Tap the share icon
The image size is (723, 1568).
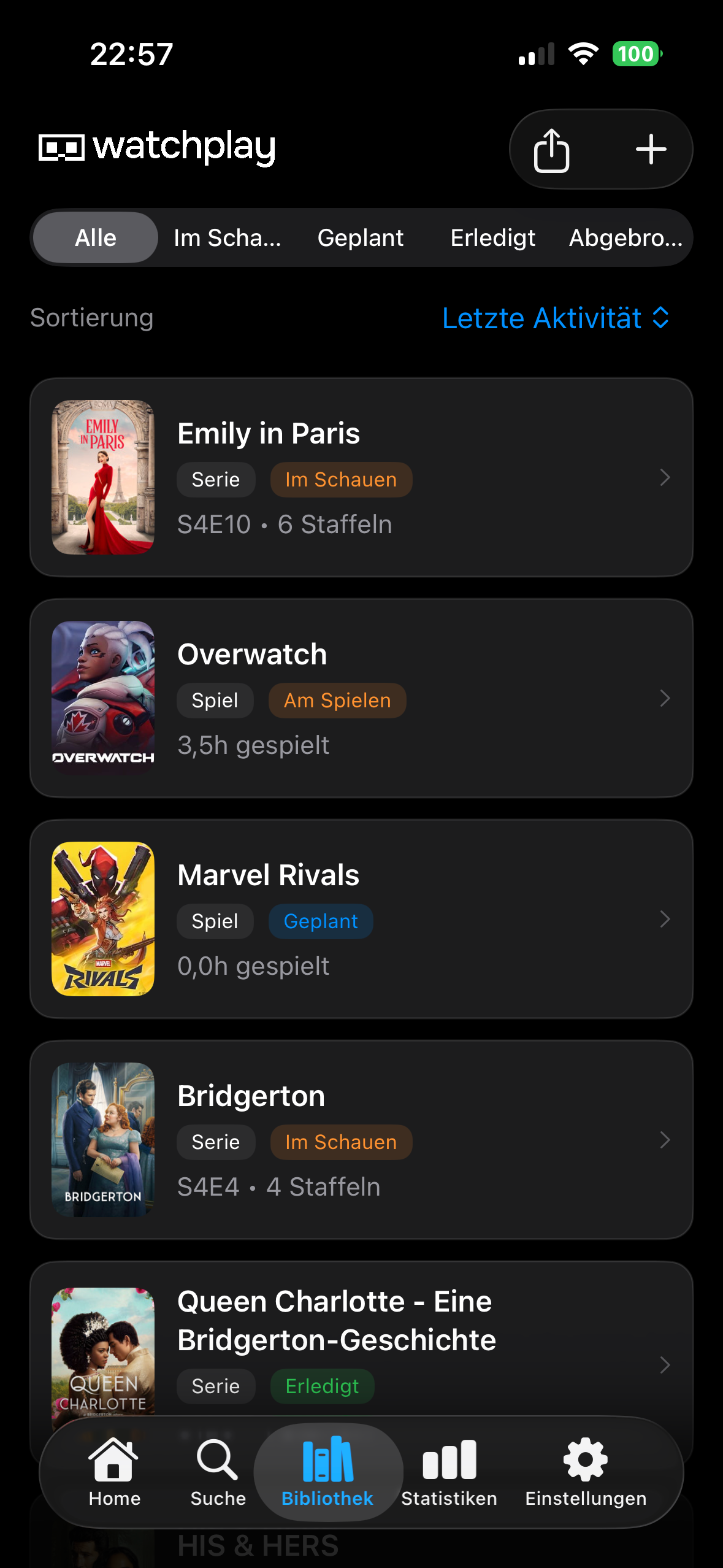[553, 149]
